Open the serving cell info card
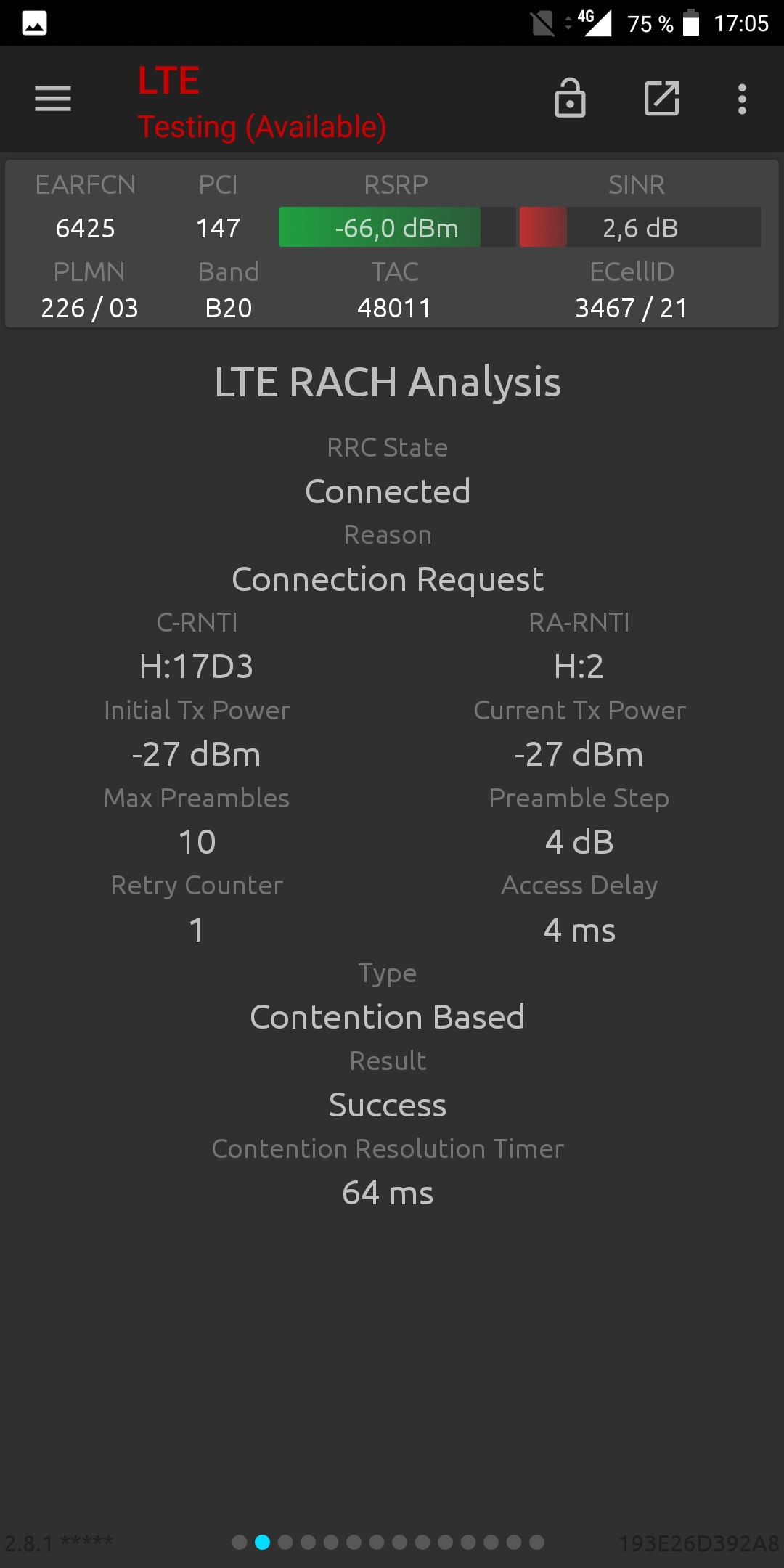This screenshot has width=784, height=1568. 392,244
